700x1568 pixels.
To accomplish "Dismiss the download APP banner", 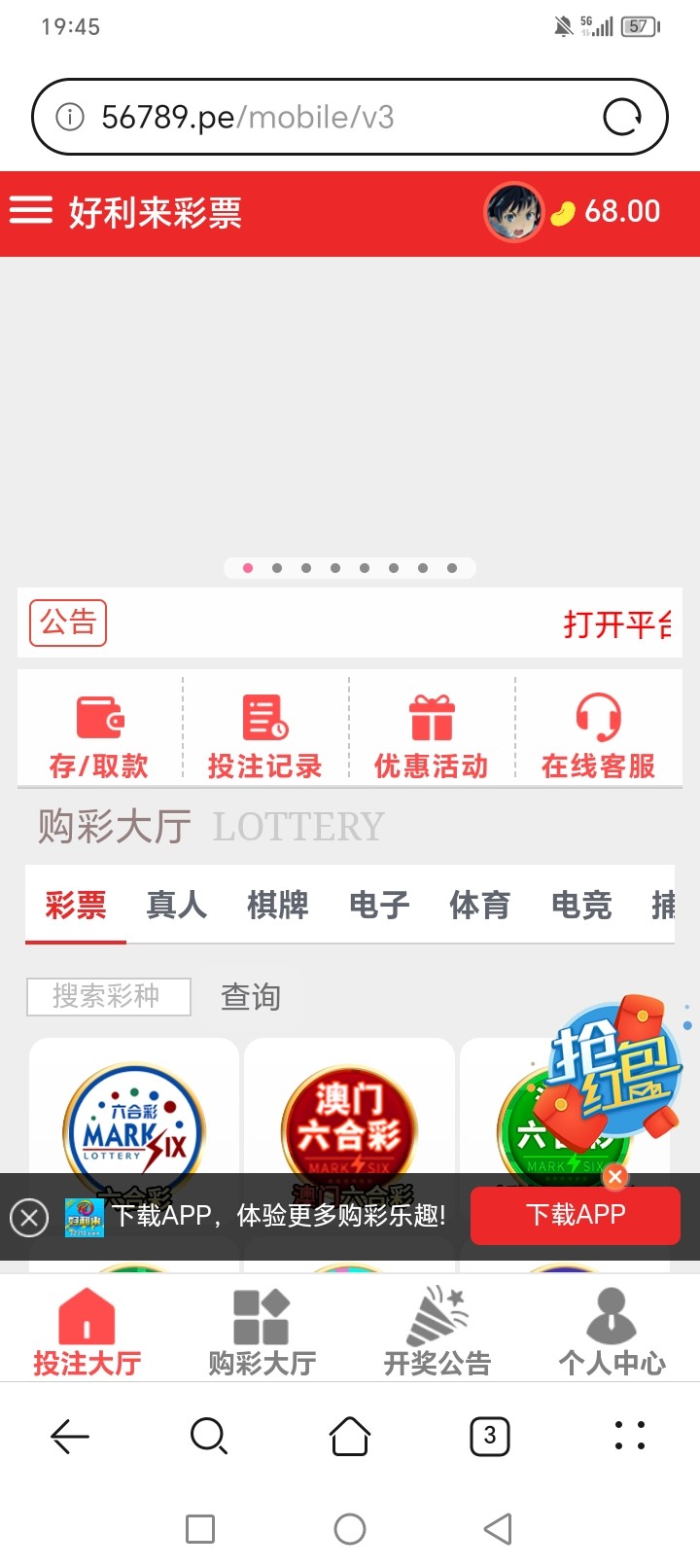I will tap(29, 1217).
